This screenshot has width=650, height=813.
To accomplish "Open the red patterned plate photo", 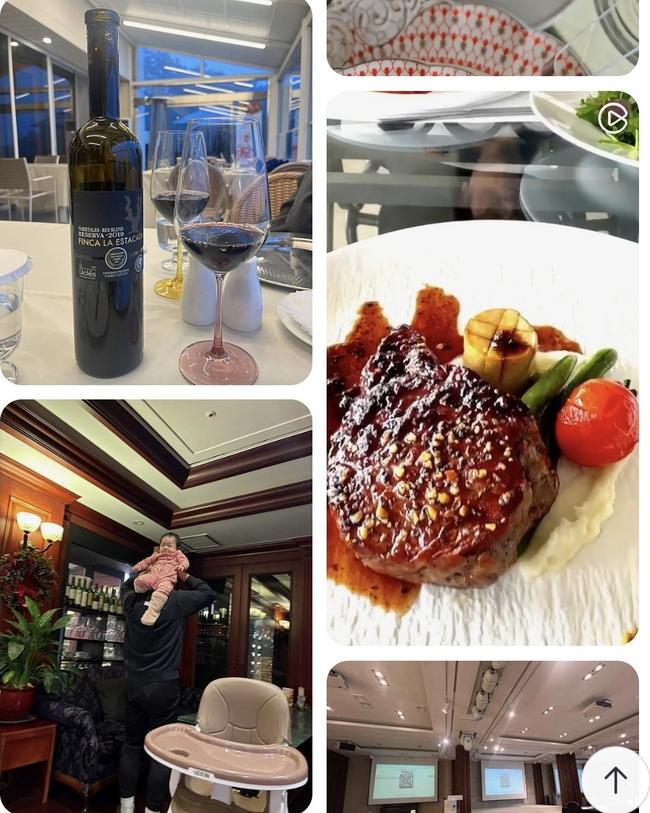I will [x=482, y=37].
